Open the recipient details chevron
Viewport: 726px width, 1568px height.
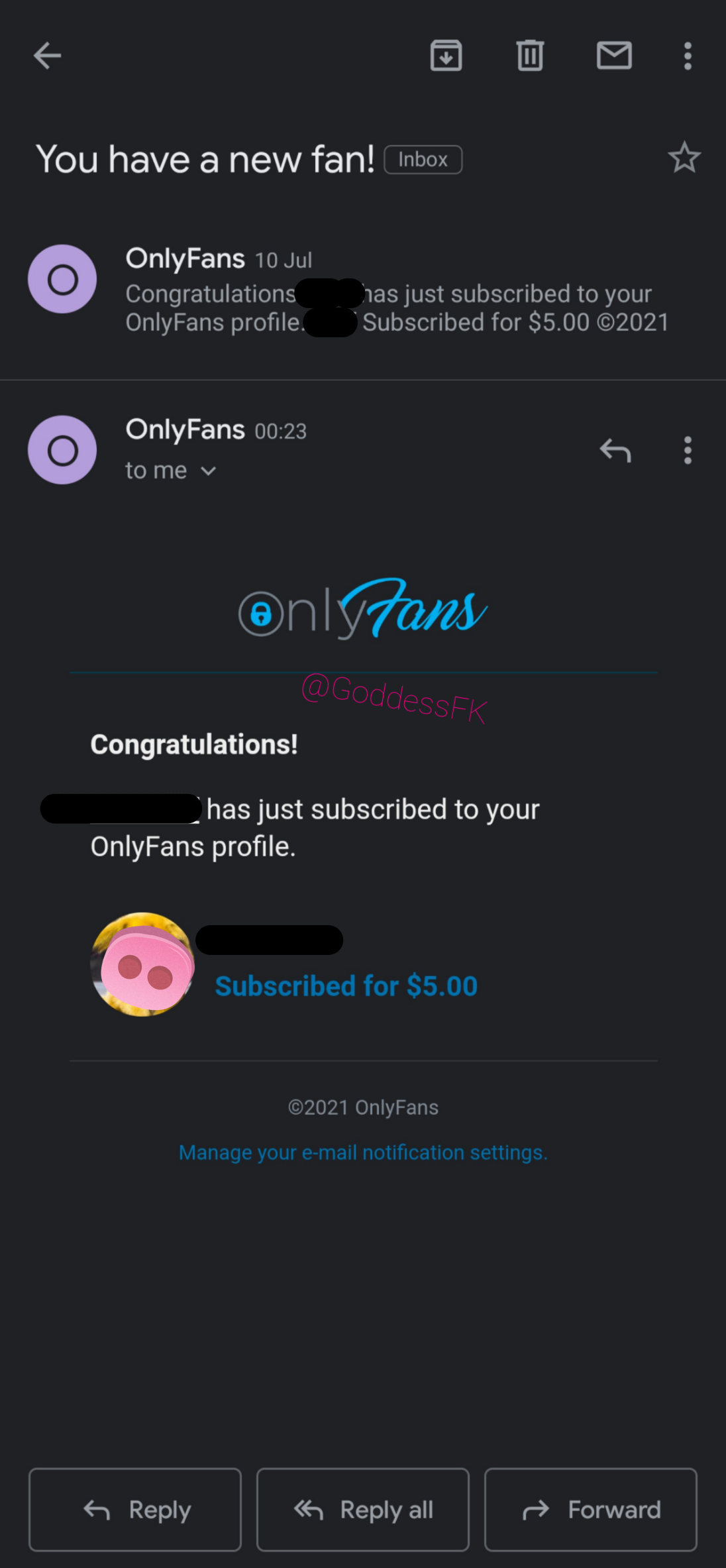tap(209, 471)
